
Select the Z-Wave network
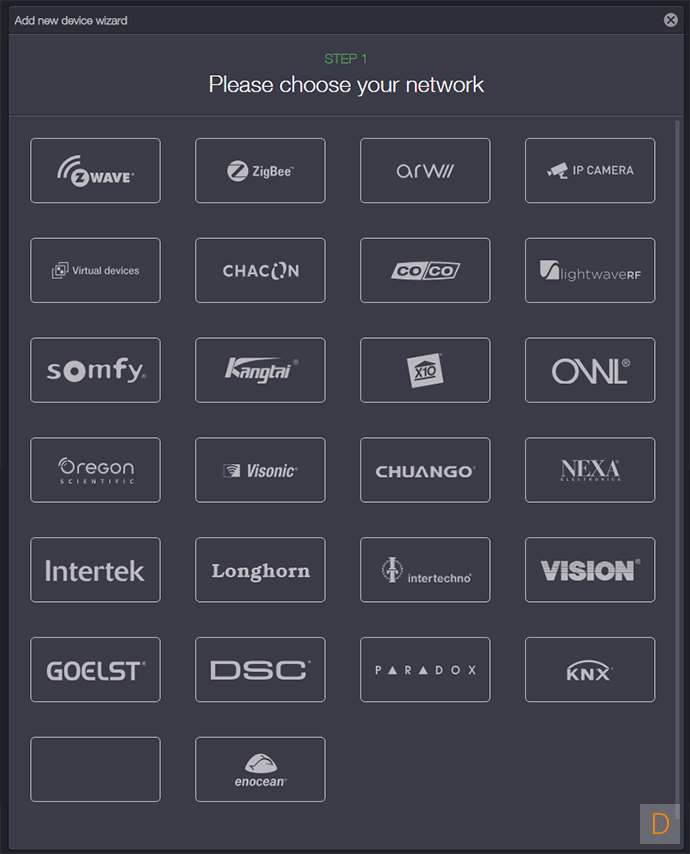tap(95, 171)
